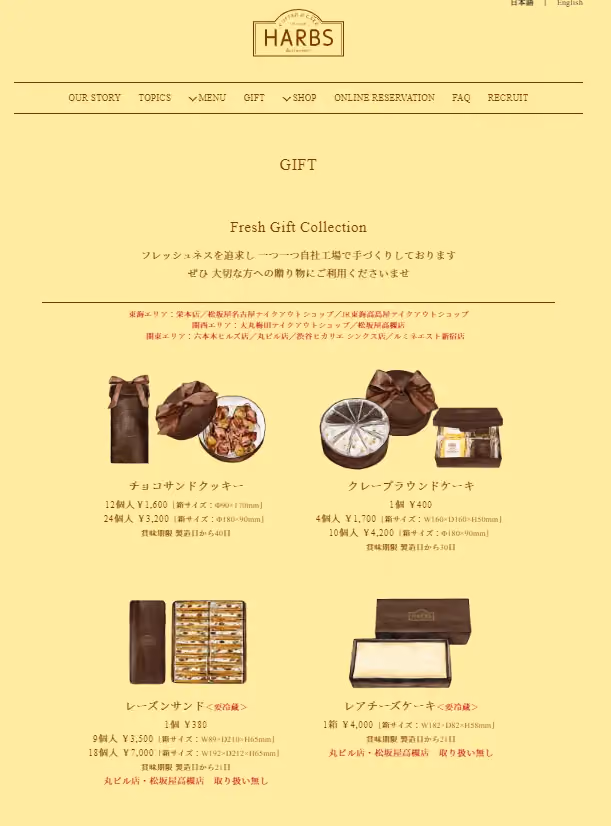
Task: Switch site language to English
Action: pos(570,3)
